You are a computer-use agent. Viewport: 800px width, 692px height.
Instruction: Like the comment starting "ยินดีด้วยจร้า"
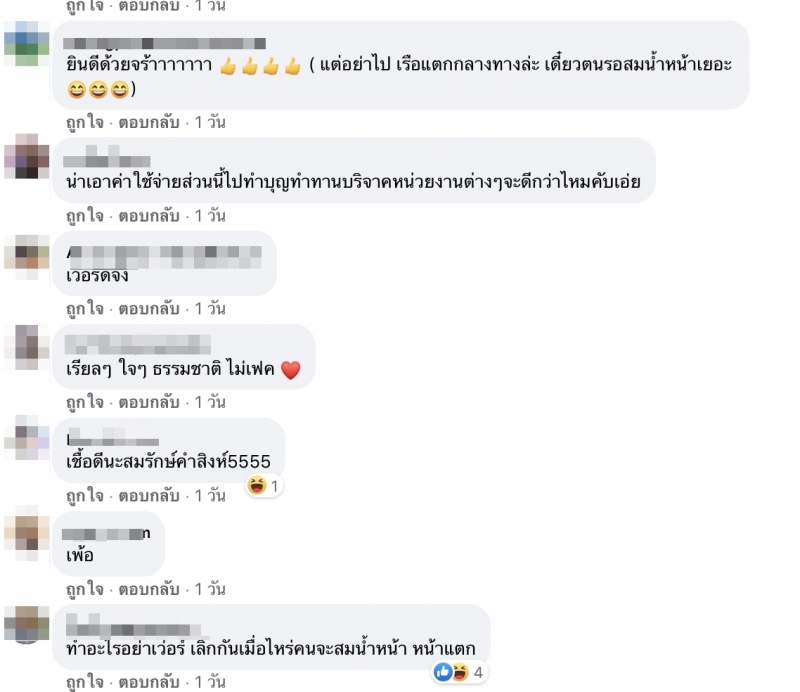pyautogui.click(x=84, y=122)
